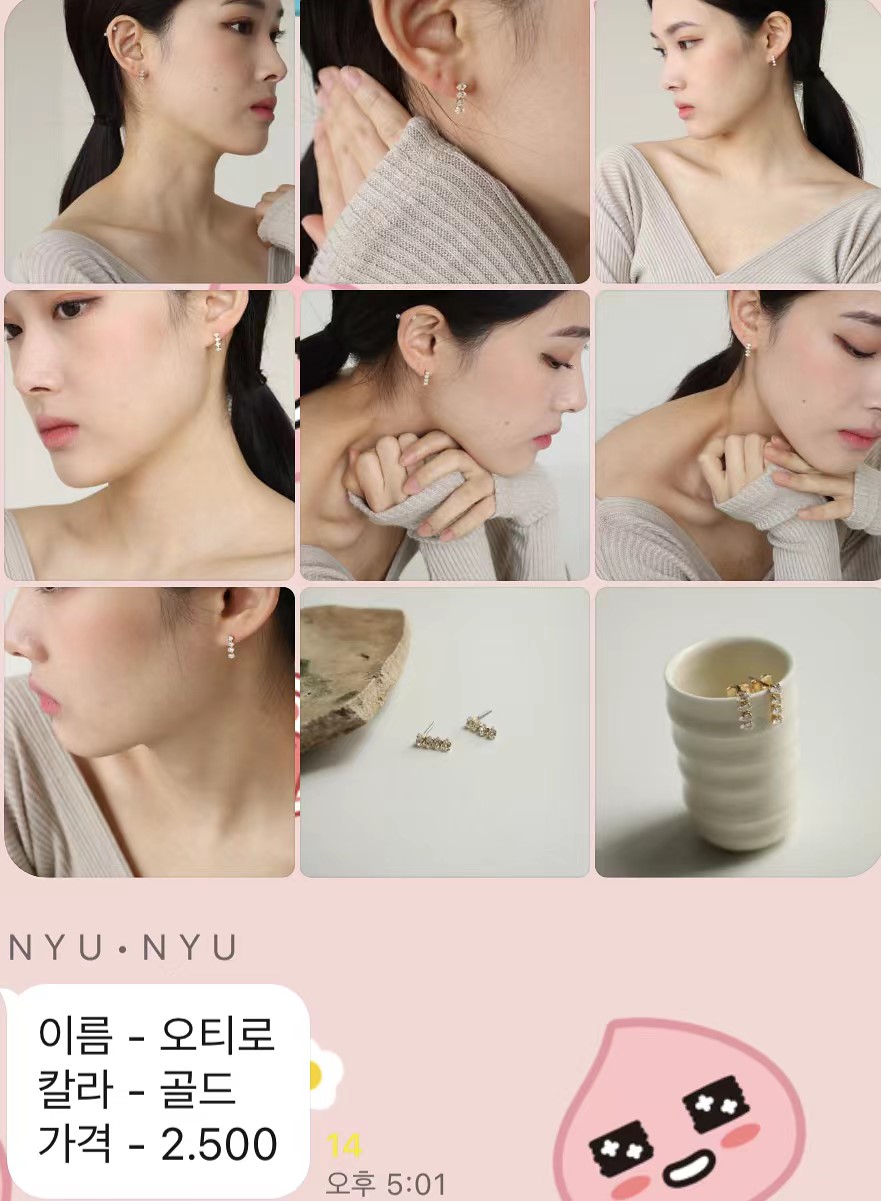Open close-up face photo with red lips looking left
881x1201 pixels.
[x=150, y=435]
